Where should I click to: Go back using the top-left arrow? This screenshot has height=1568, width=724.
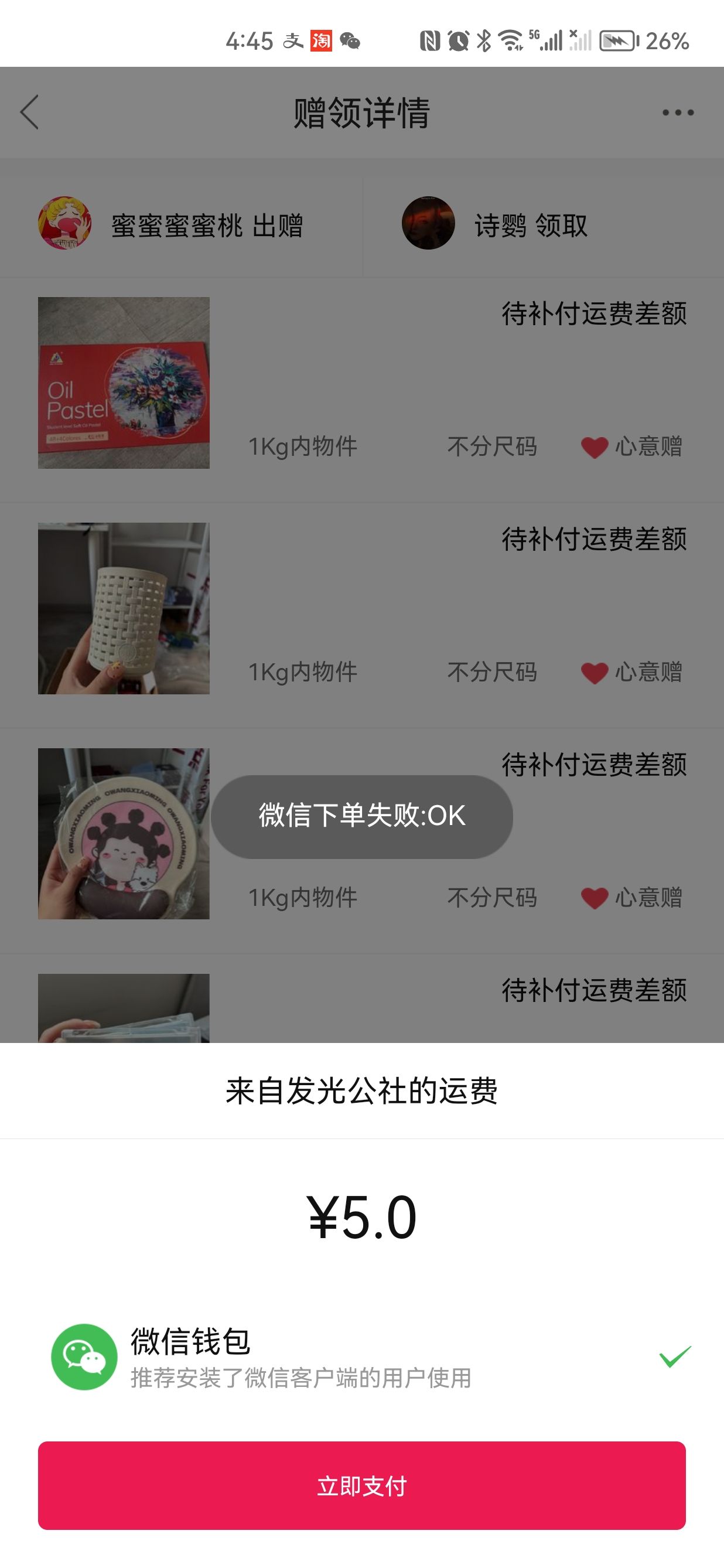(x=29, y=112)
